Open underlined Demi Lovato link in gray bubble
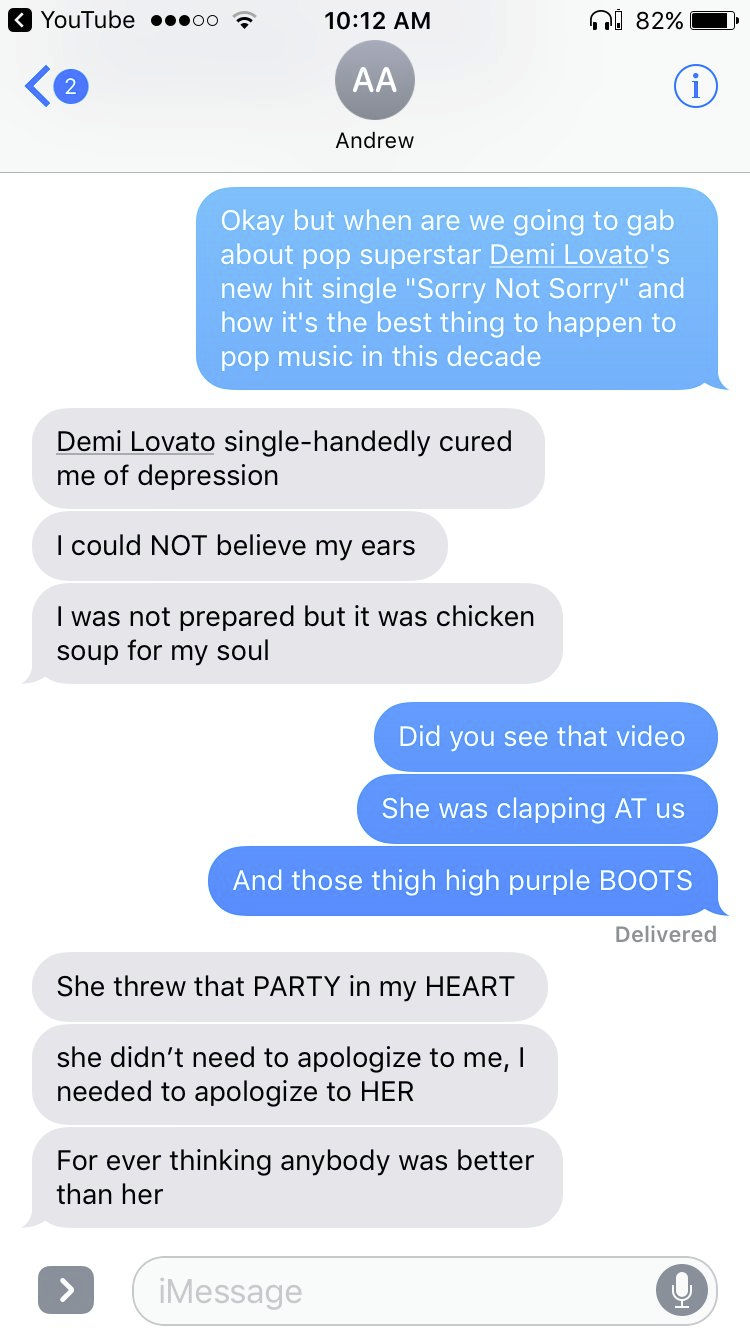Image resolution: width=750 pixels, height=1334 pixels. [x=136, y=441]
